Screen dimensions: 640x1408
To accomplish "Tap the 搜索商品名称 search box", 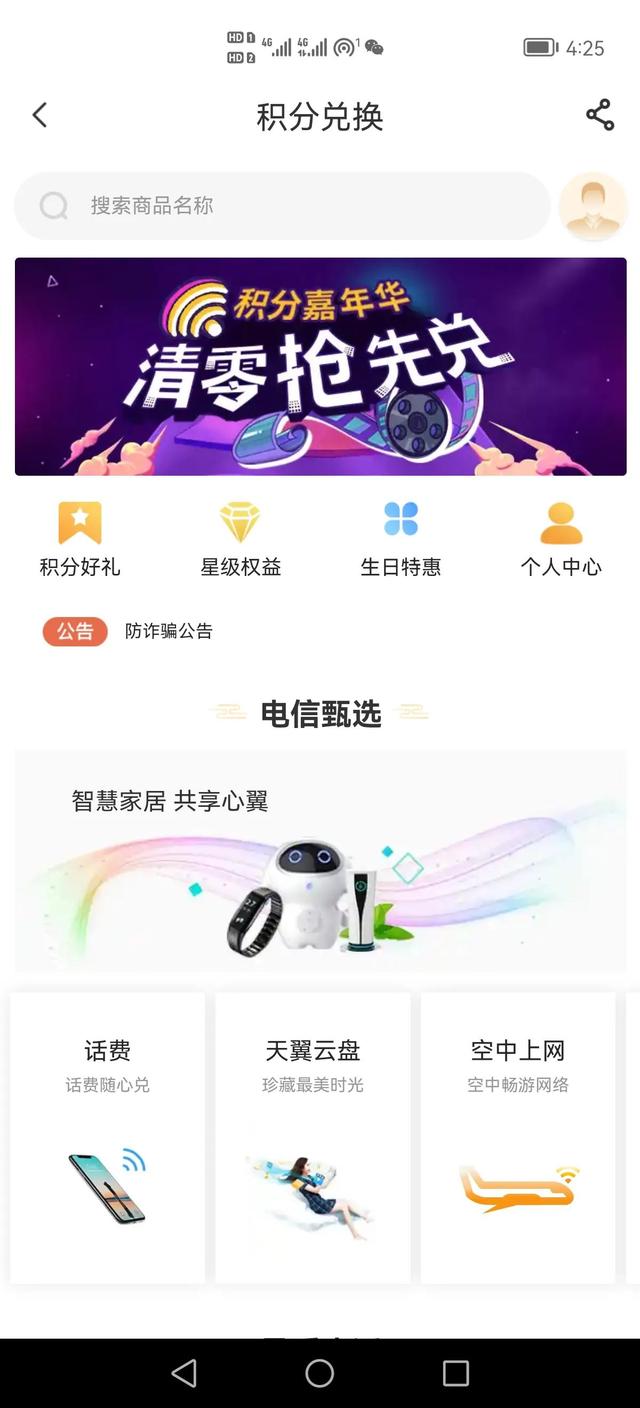I will point(282,206).
